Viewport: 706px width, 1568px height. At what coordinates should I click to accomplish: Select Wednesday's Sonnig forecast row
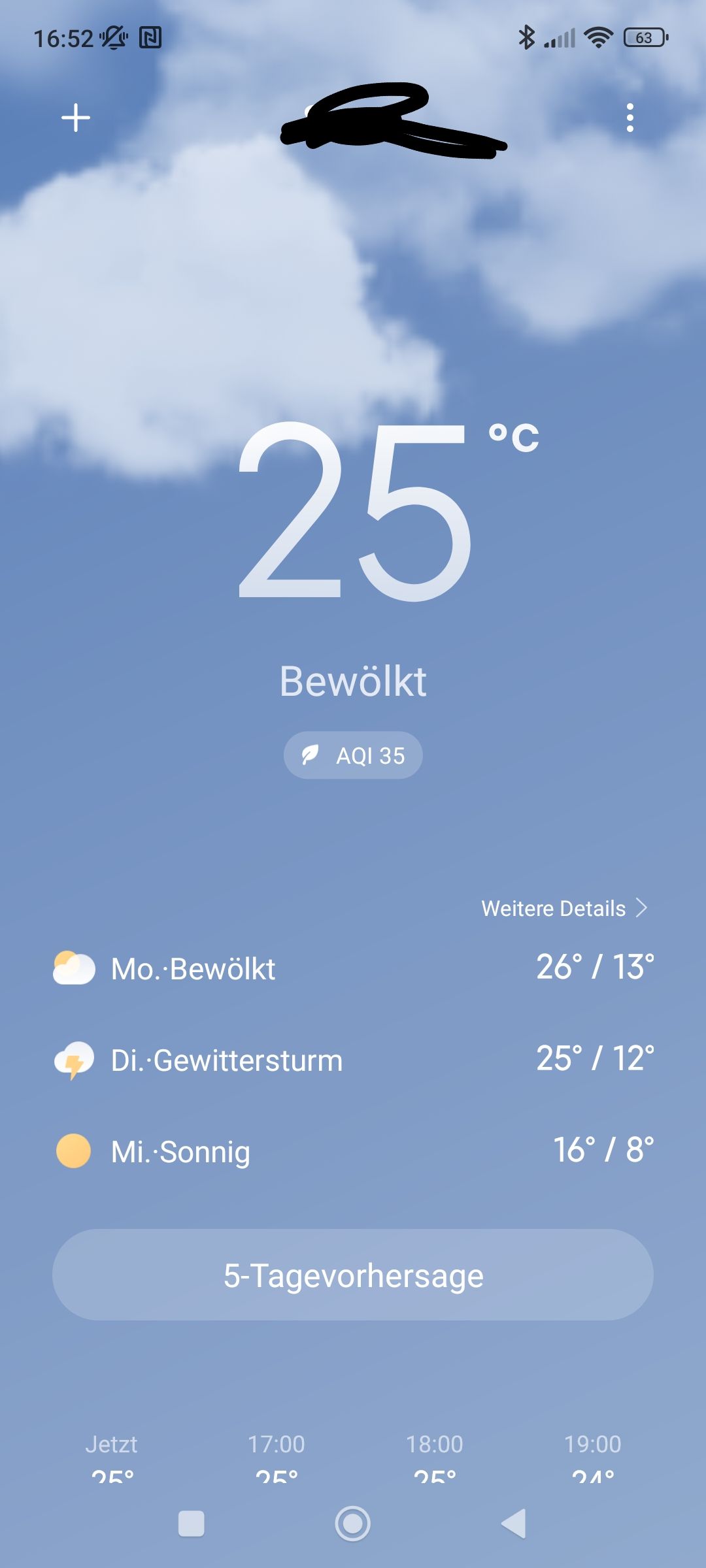click(353, 1151)
